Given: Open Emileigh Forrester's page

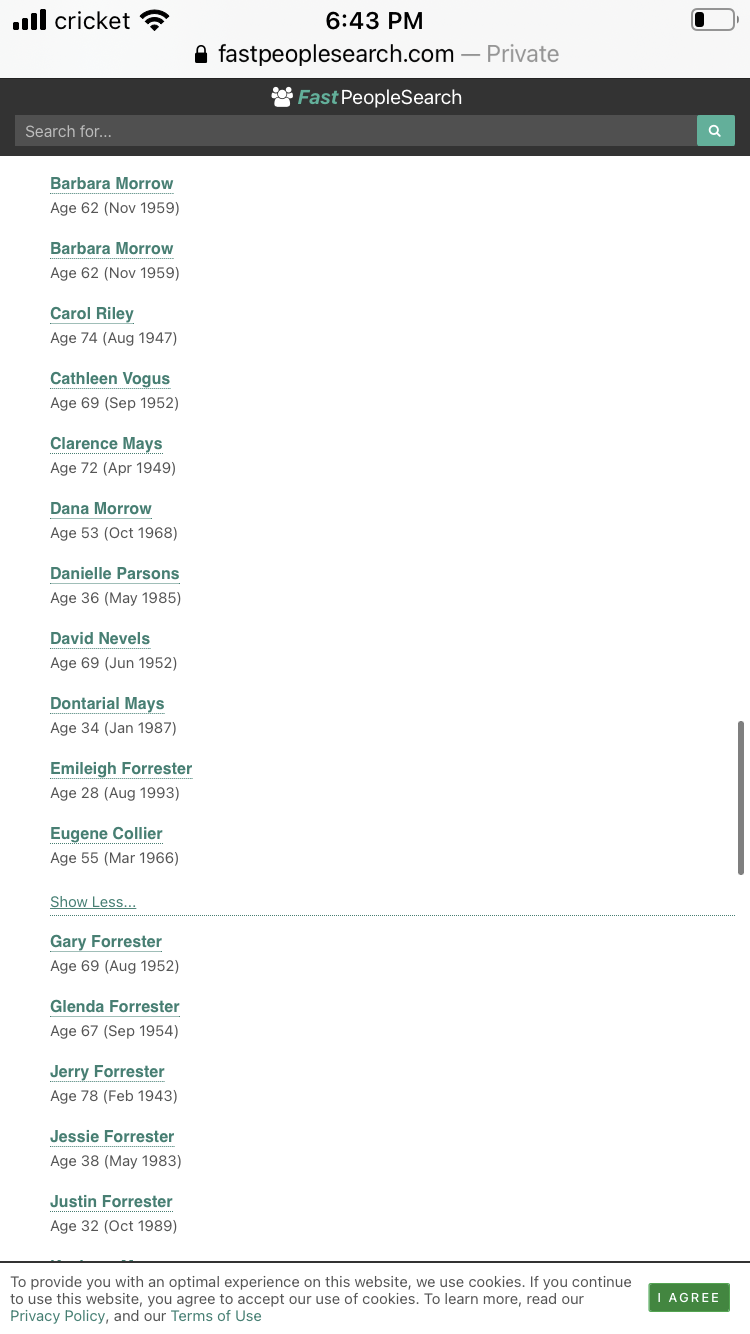Looking at the screenshot, I should 121,768.
